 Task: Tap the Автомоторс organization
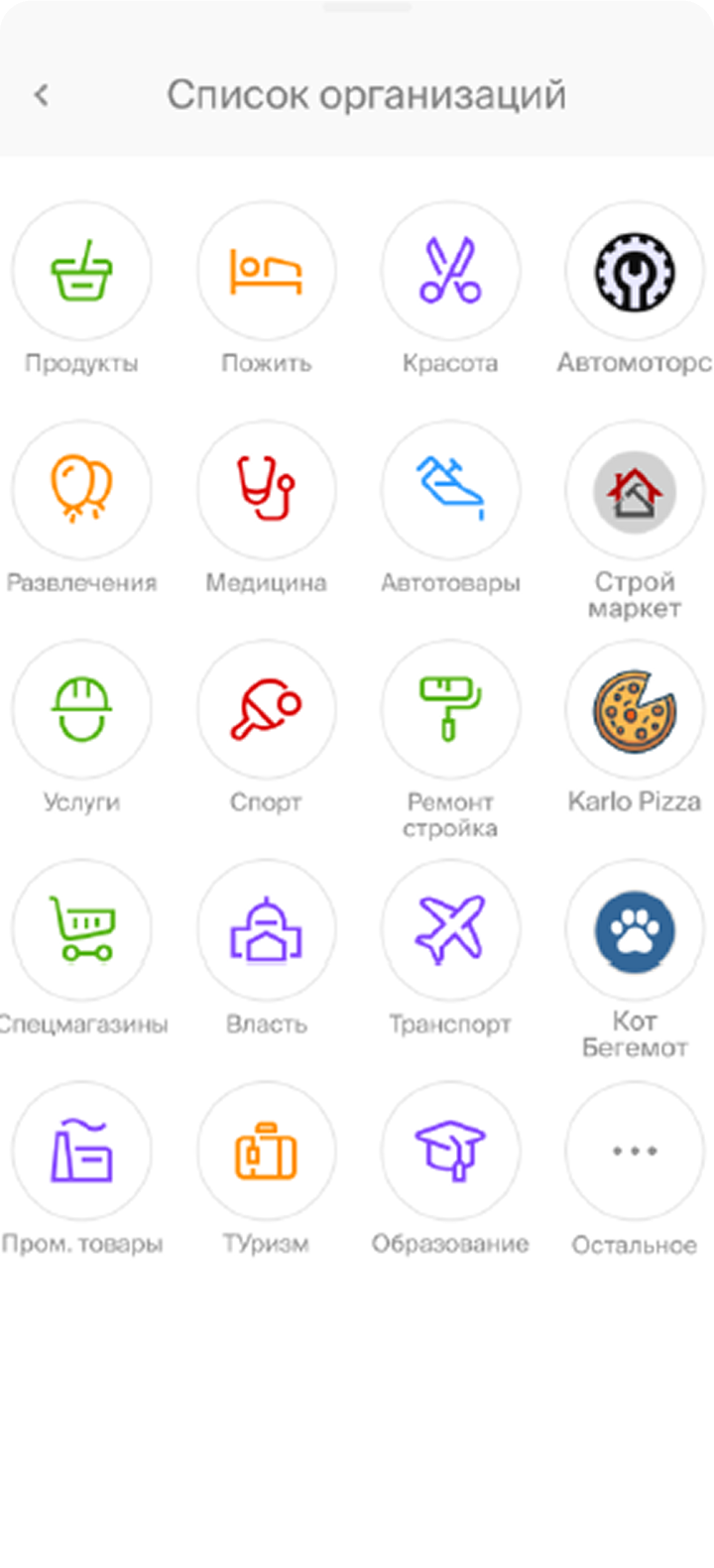click(x=635, y=271)
